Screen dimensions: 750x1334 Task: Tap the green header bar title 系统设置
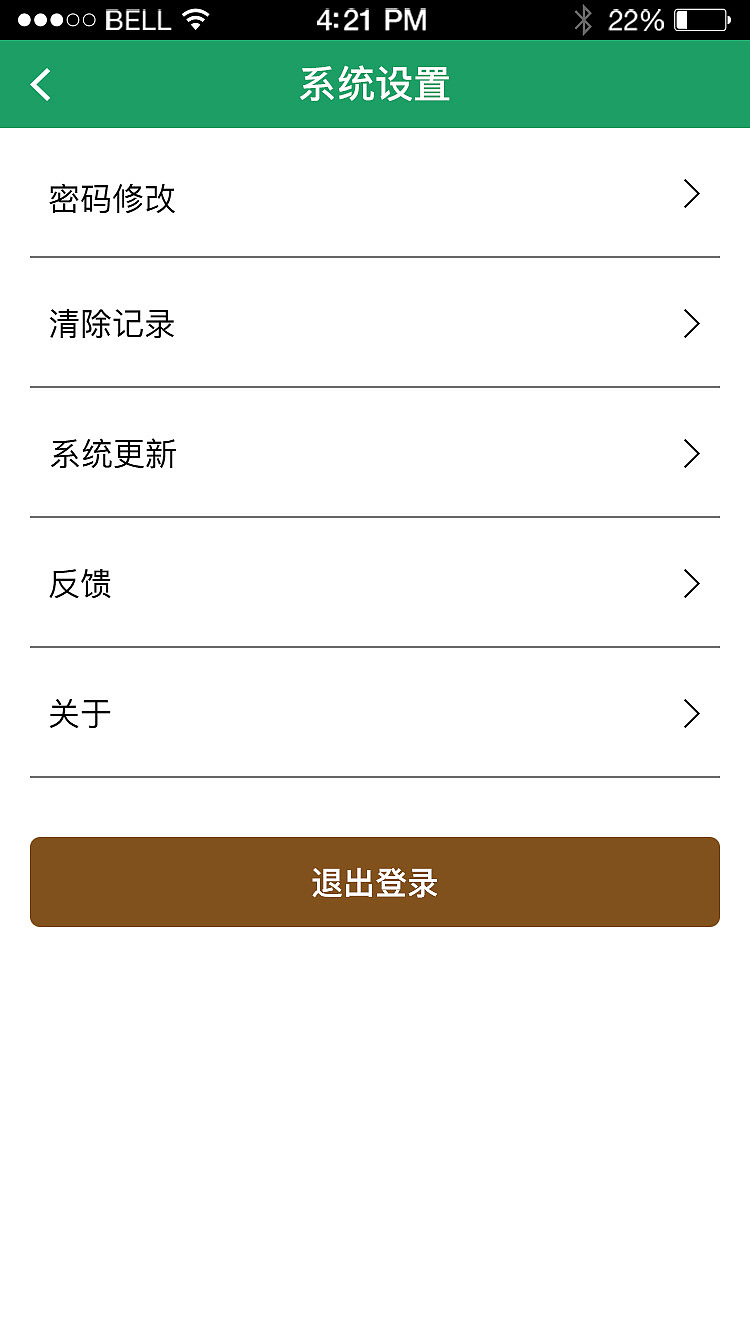(x=374, y=84)
